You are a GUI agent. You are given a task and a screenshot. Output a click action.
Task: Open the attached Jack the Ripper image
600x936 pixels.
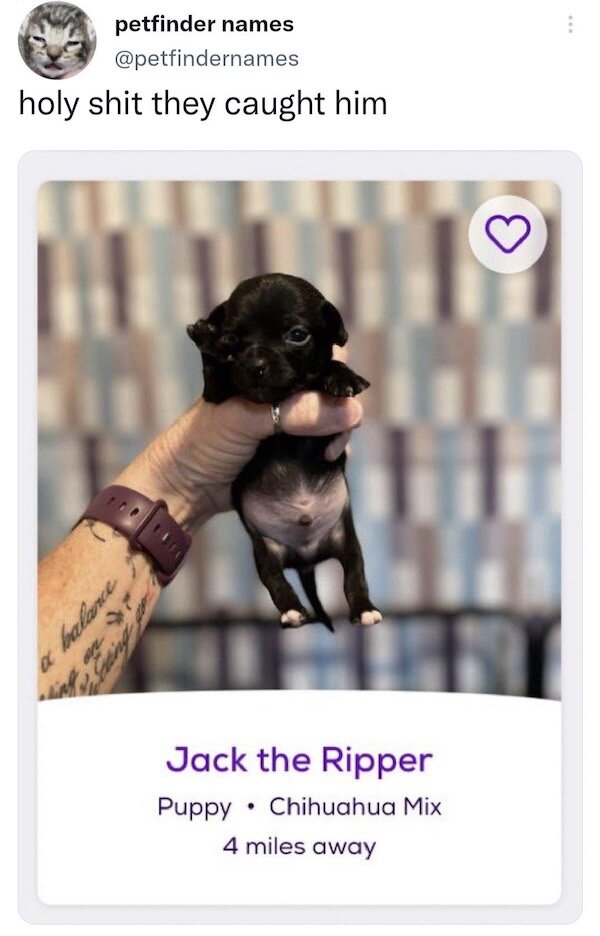tap(299, 440)
